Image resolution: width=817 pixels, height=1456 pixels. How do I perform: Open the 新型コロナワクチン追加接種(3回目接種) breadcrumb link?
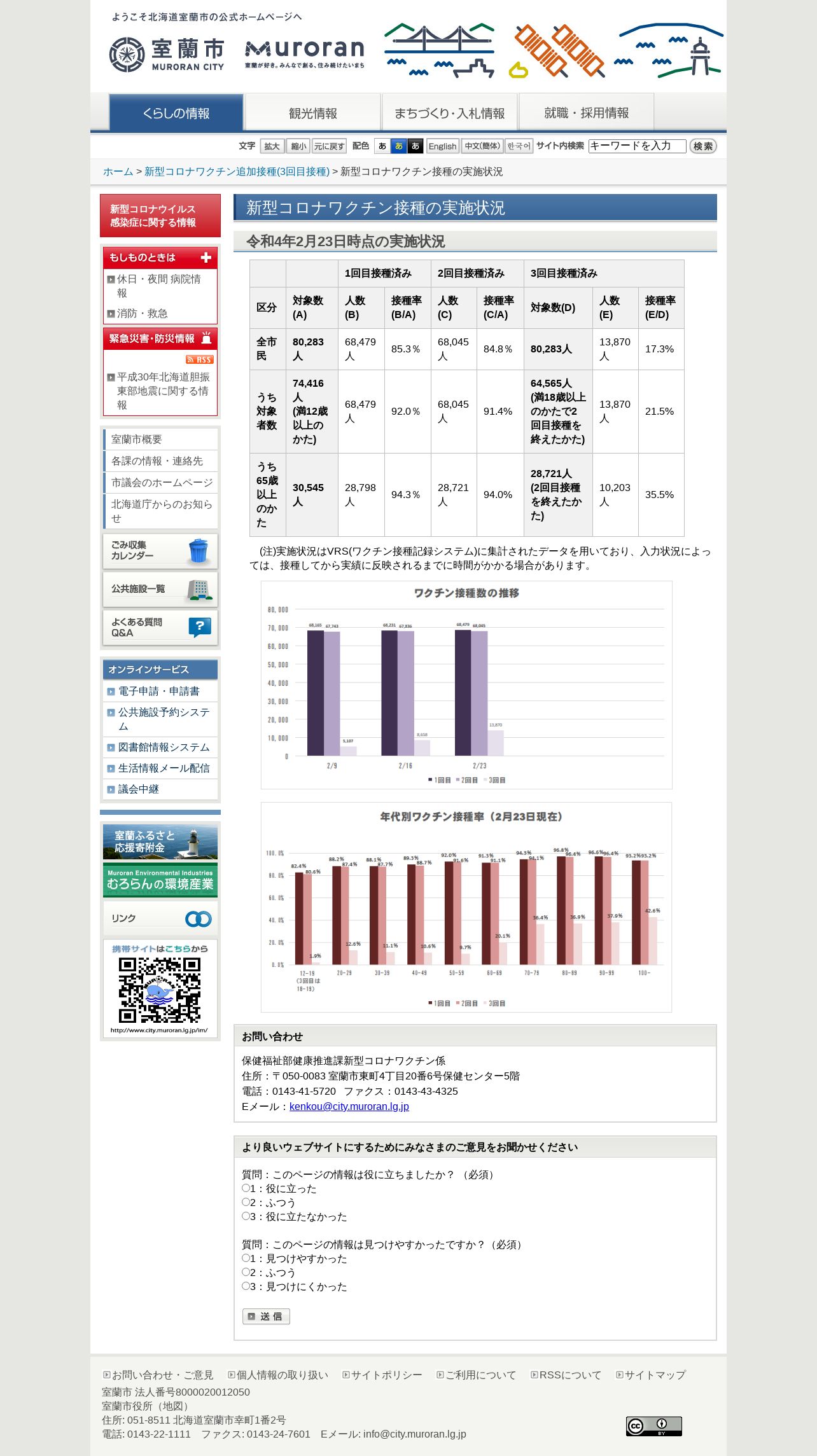237,172
